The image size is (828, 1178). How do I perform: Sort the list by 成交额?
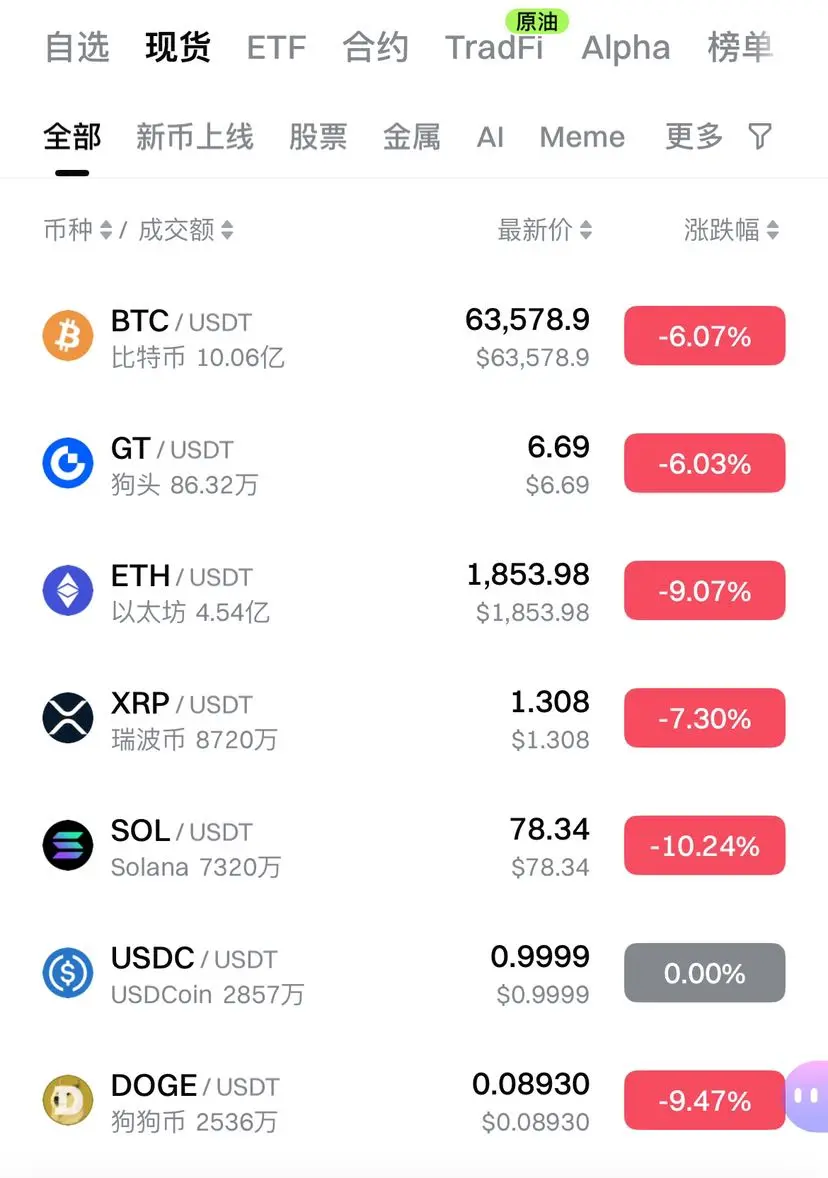(x=186, y=231)
